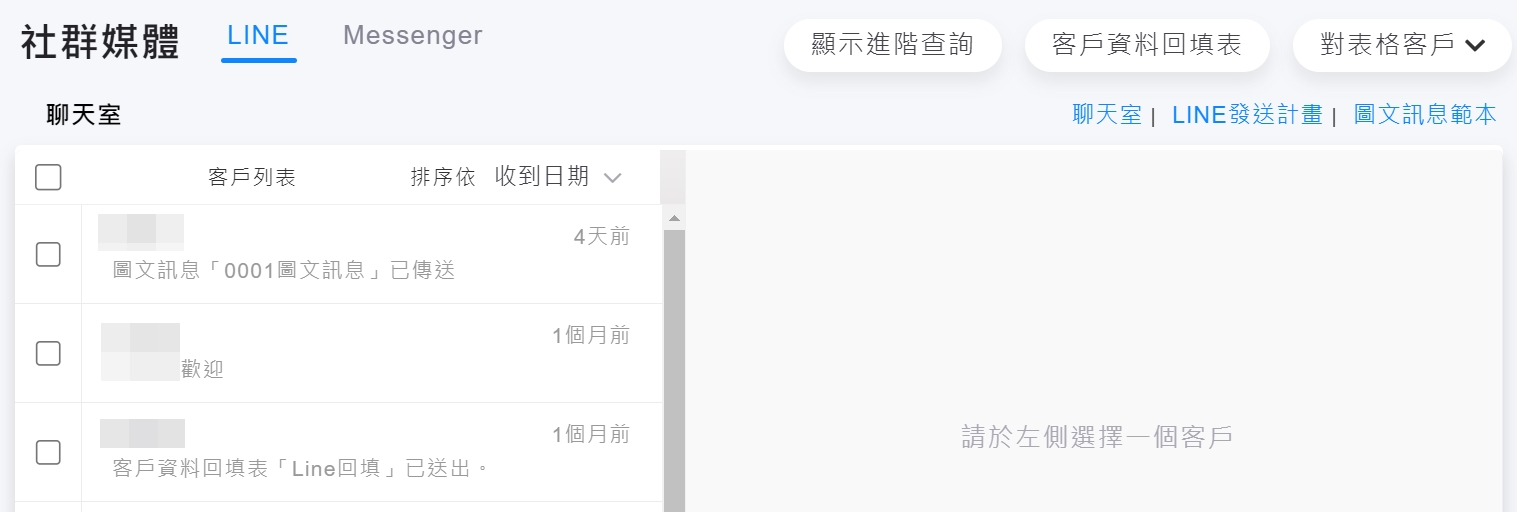1517x512 pixels.
Task: Check the select-all box beside 客戶列表
Action: [x=48, y=177]
